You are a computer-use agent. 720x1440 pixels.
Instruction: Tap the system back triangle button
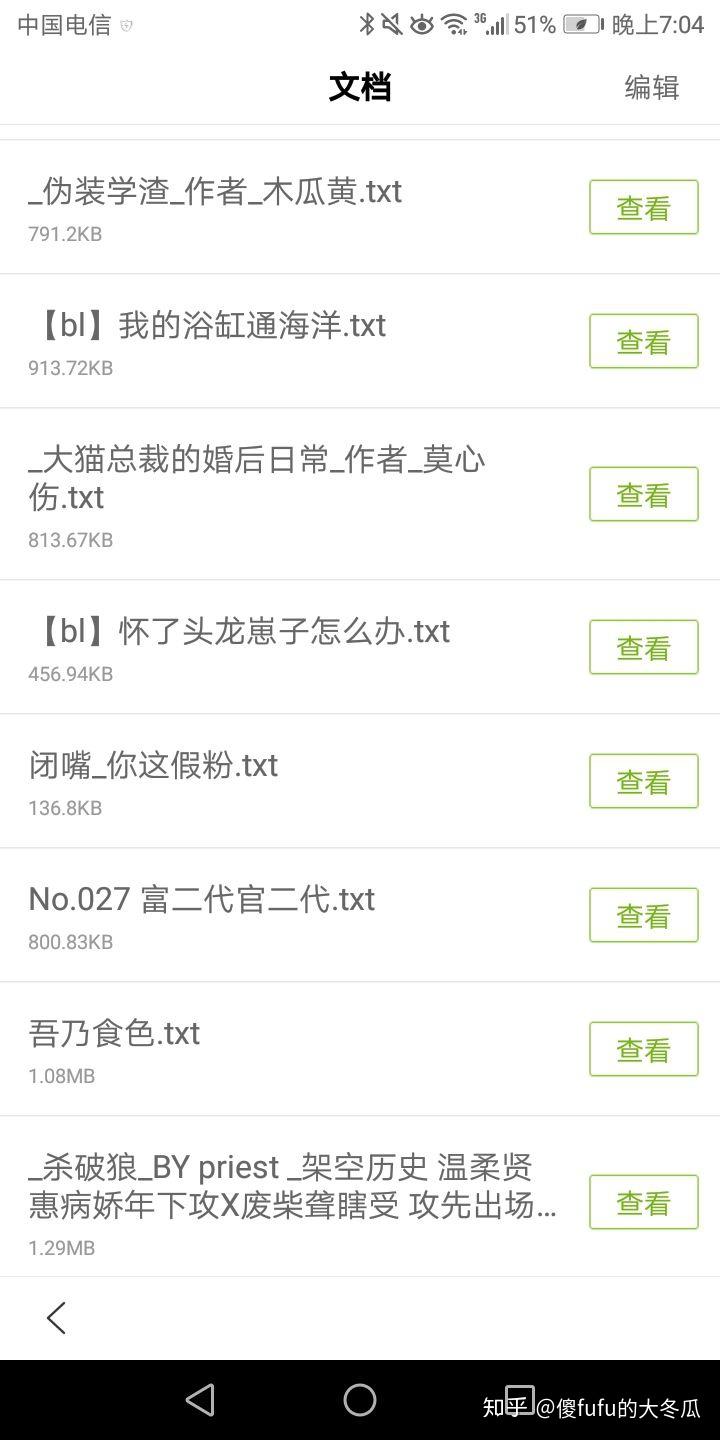click(200, 1400)
